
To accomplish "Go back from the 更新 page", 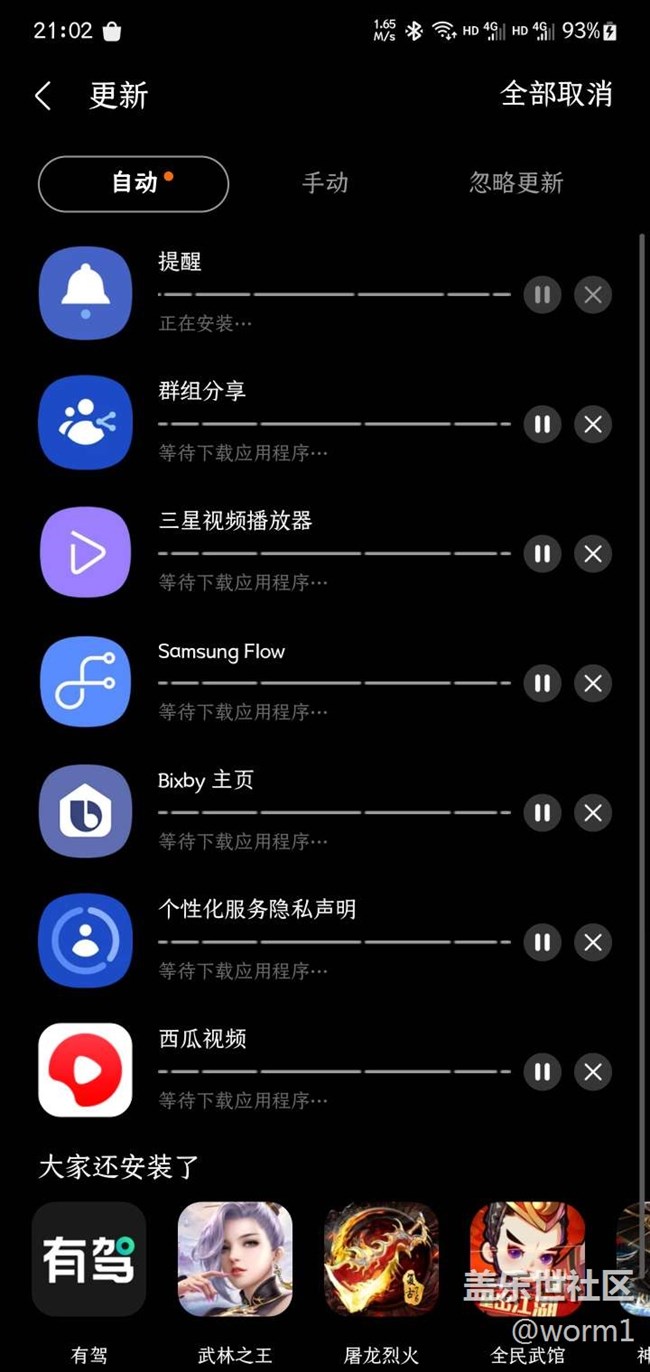I will [x=43, y=96].
